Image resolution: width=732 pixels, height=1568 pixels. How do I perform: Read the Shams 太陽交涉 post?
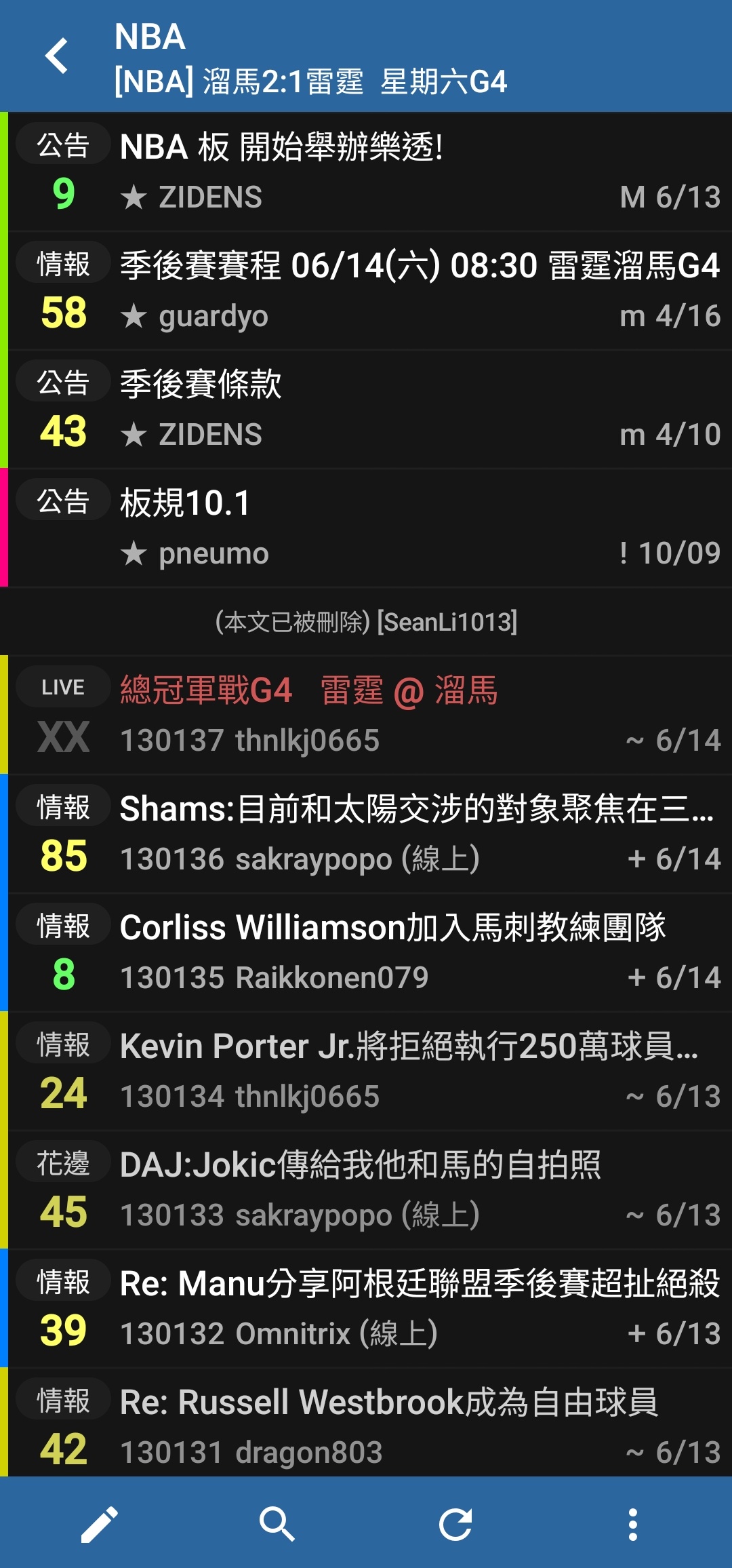point(366,833)
